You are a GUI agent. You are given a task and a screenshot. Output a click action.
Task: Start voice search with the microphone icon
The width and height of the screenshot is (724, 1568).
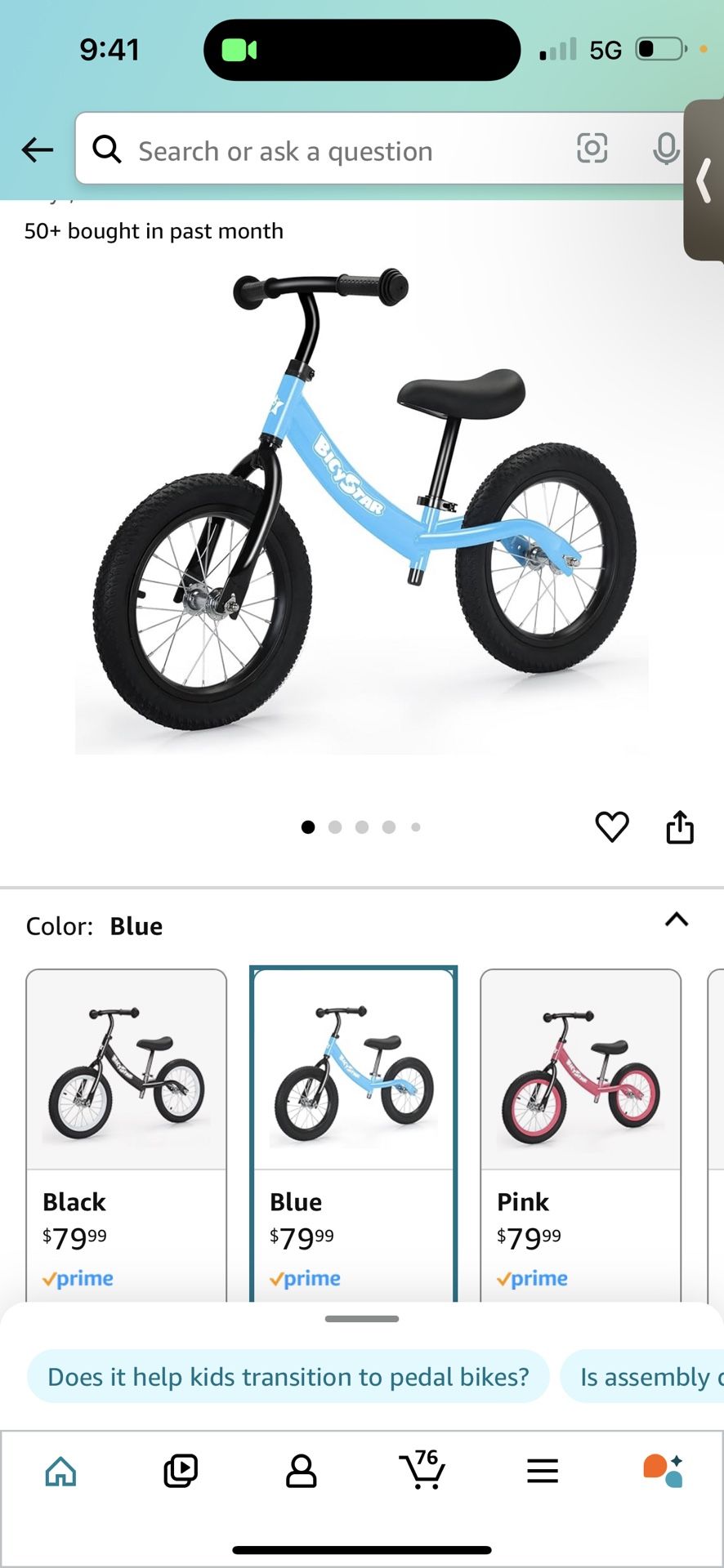[x=667, y=149]
